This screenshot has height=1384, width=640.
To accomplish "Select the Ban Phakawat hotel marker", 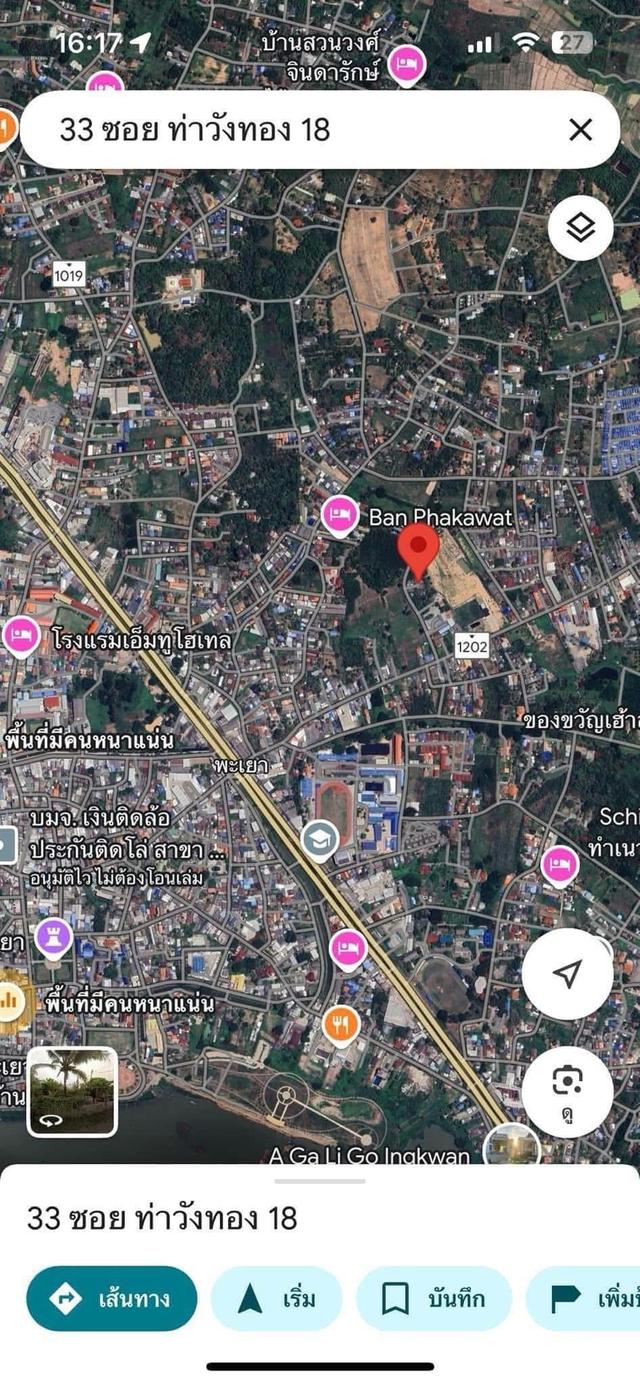I will [x=340, y=516].
